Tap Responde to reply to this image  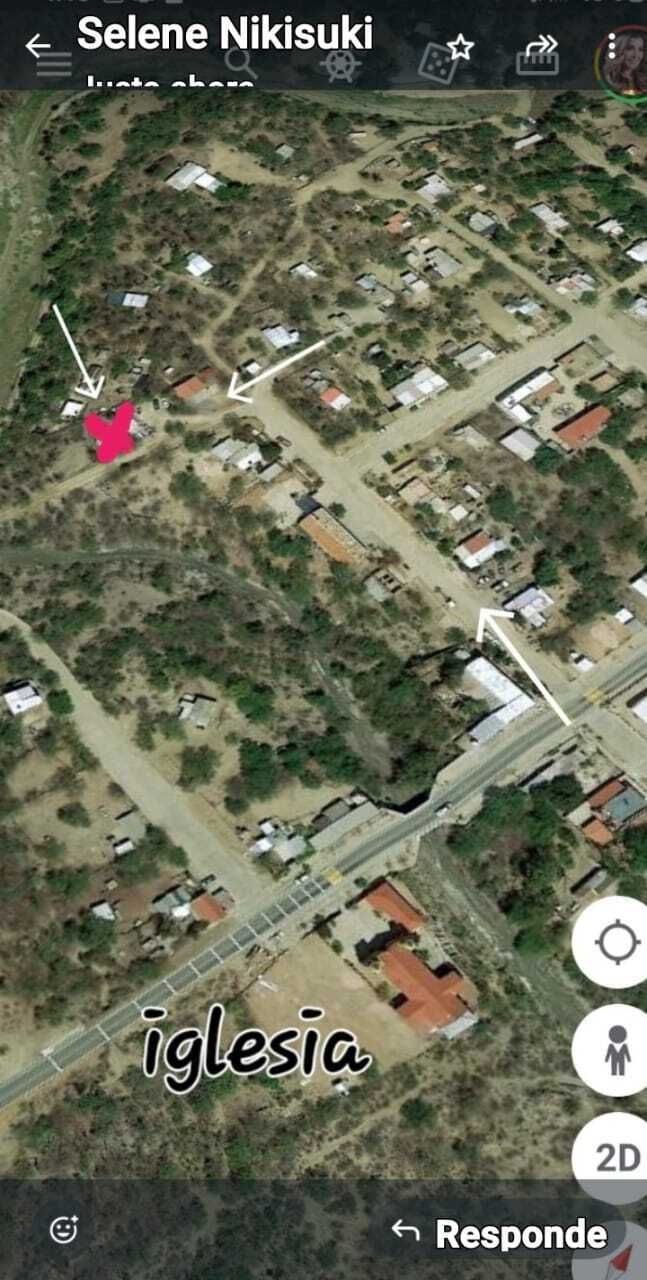(500, 1233)
